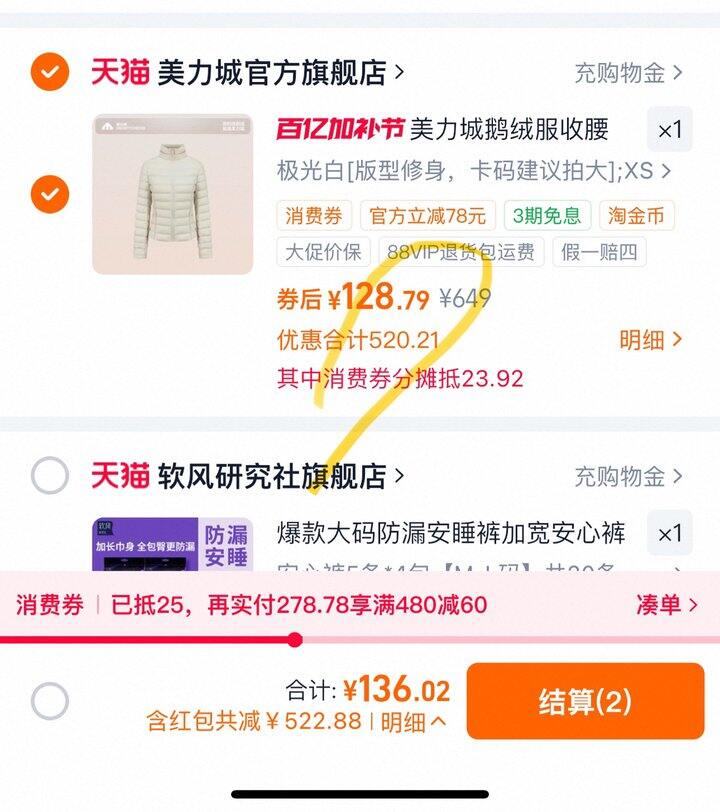The height and width of the screenshot is (812, 720).
Task: Open the 美力城鹅绒服 product image
Action: 172,194
